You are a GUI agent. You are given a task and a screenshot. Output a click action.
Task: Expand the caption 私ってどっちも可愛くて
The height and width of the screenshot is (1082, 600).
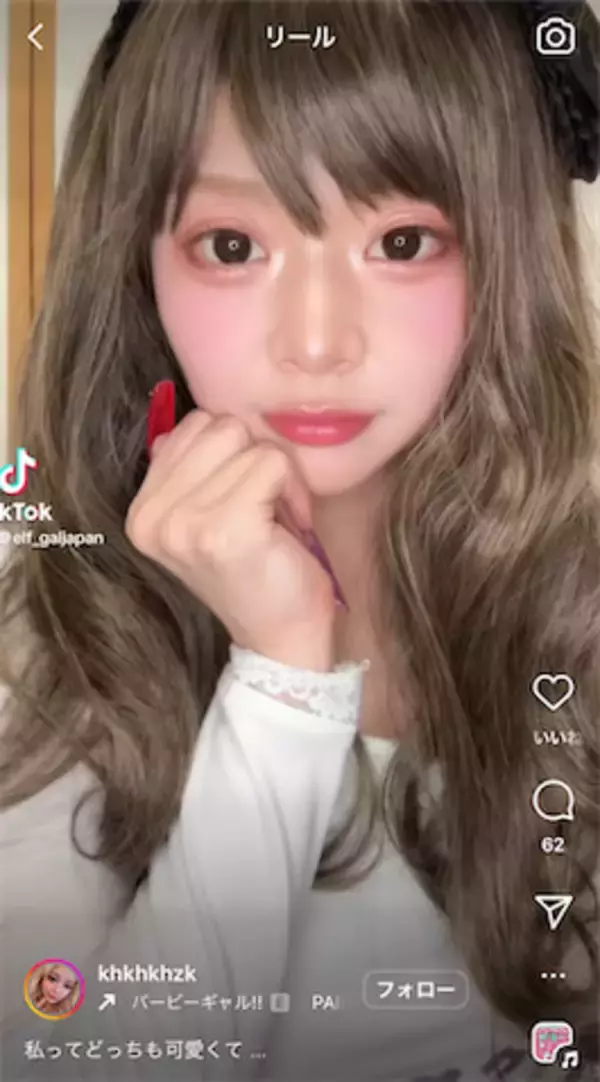click(x=146, y=1053)
